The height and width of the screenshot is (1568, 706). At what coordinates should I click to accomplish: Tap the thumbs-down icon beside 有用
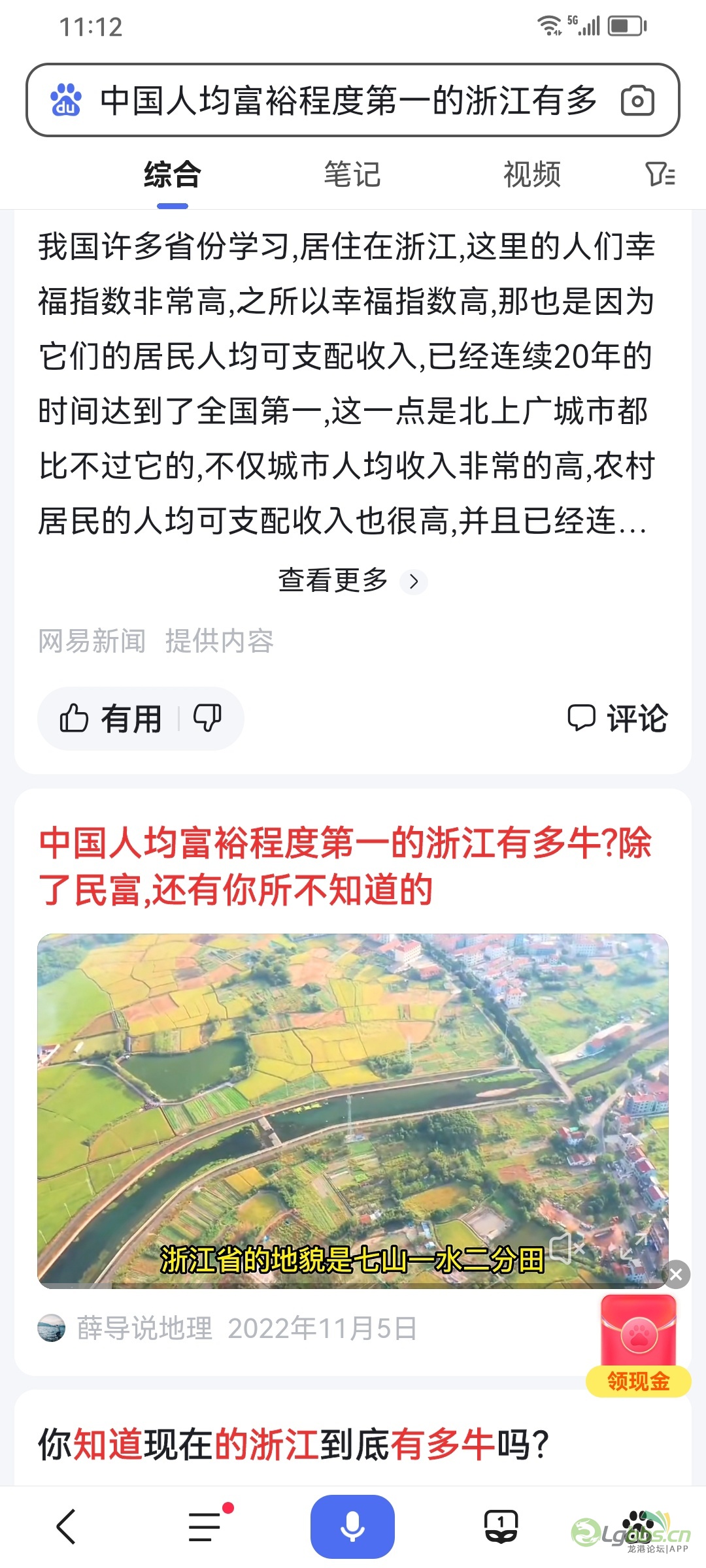[x=208, y=719]
